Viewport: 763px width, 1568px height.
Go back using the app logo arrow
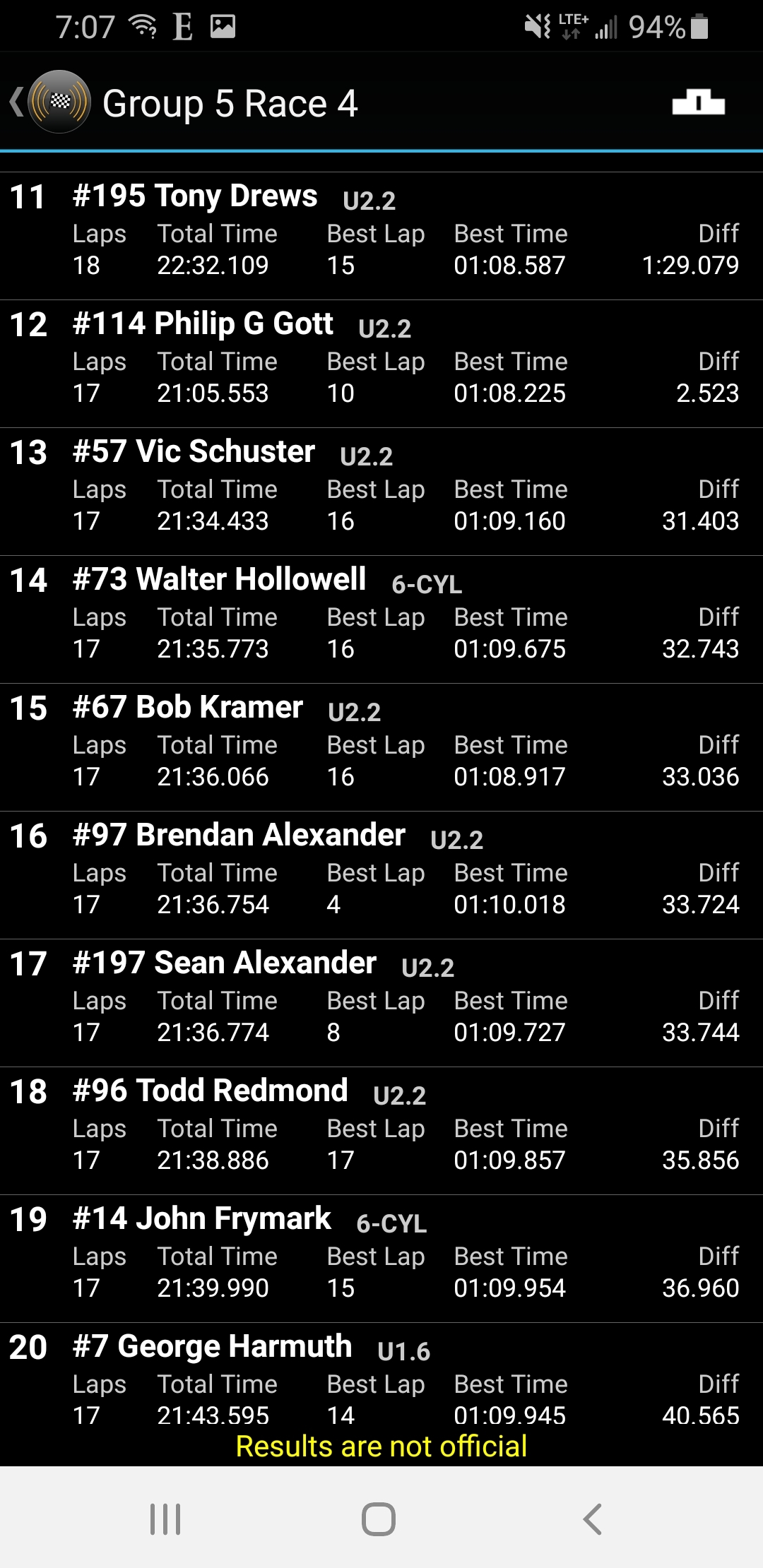[x=49, y=102]
